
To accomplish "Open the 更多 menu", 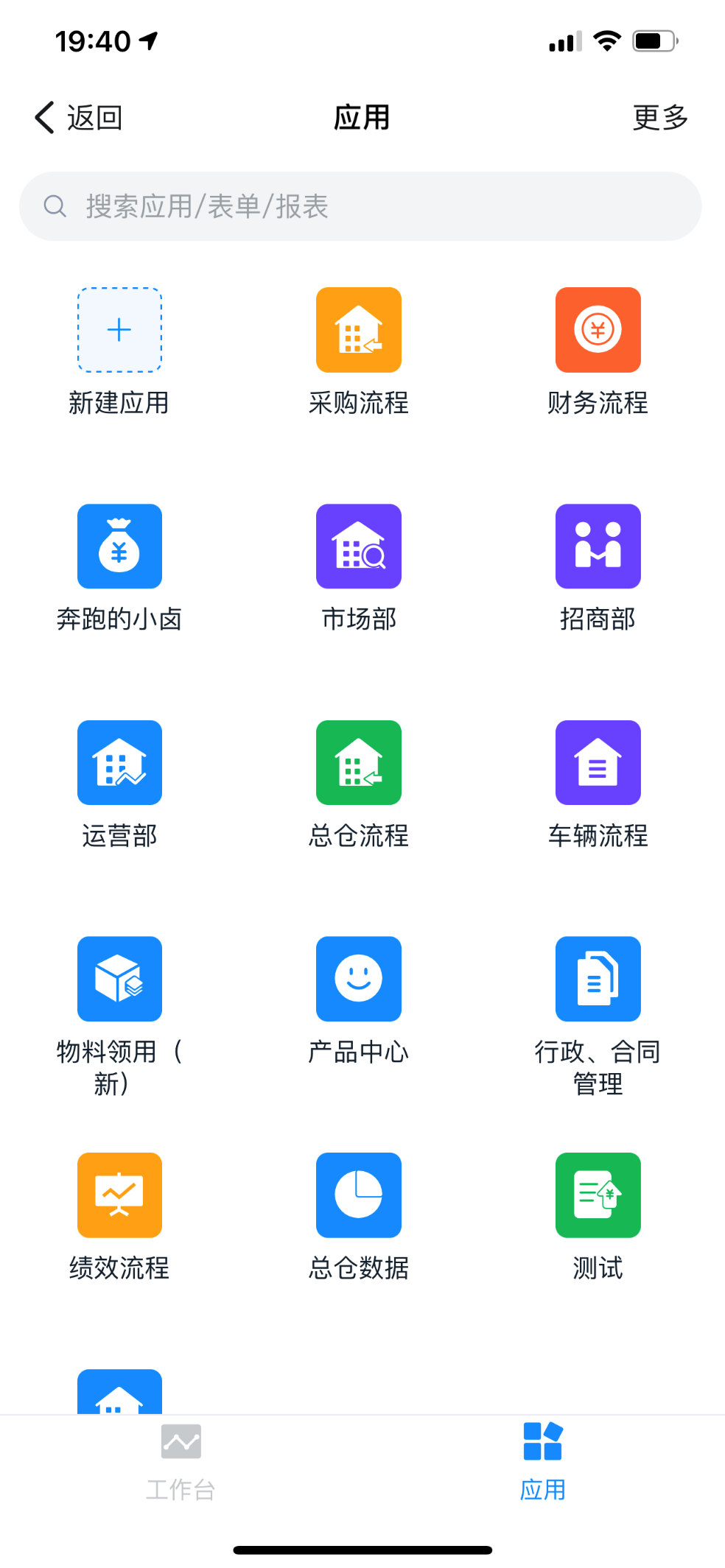I will 659,118.
